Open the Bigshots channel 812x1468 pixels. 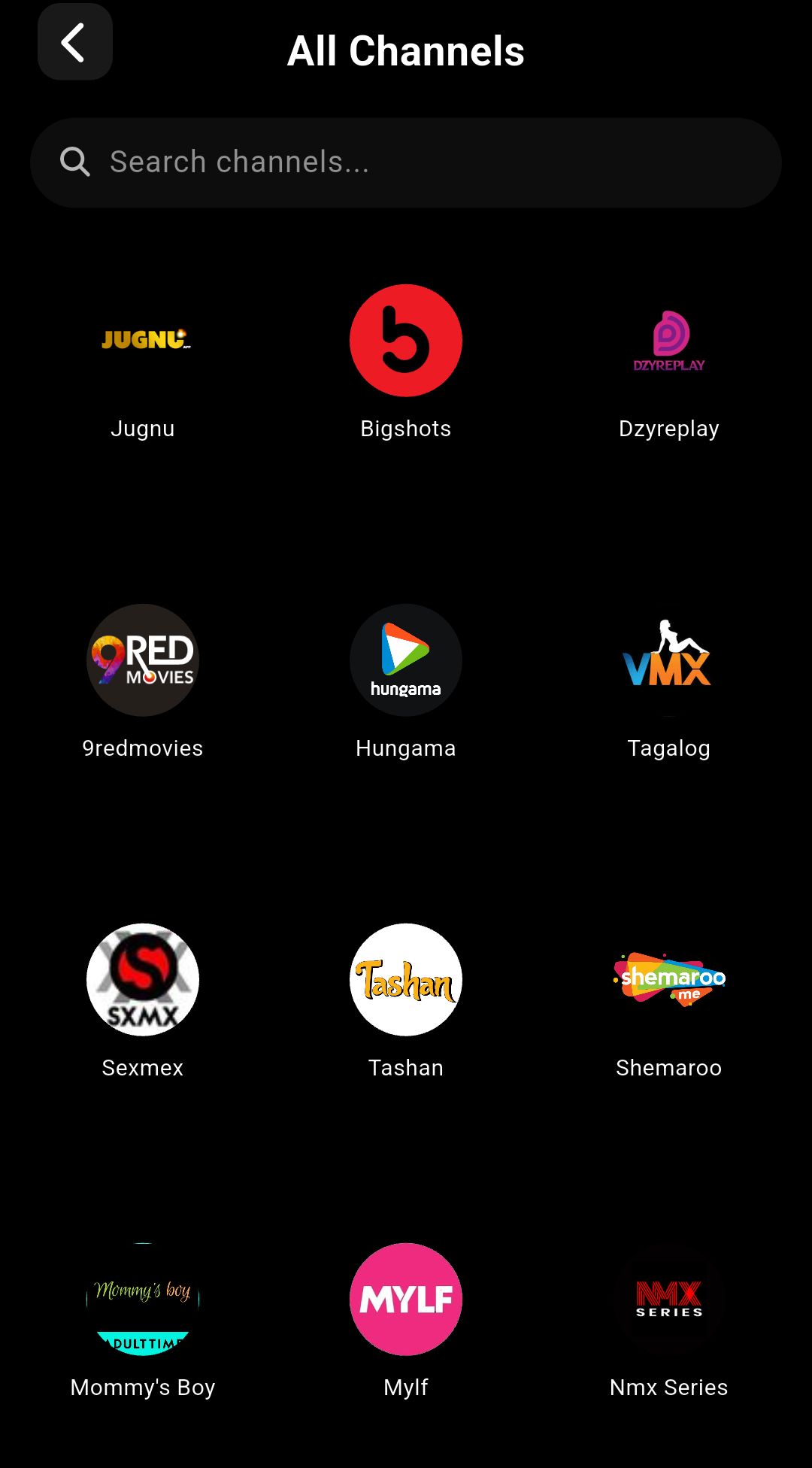click(x=406, y=341)
